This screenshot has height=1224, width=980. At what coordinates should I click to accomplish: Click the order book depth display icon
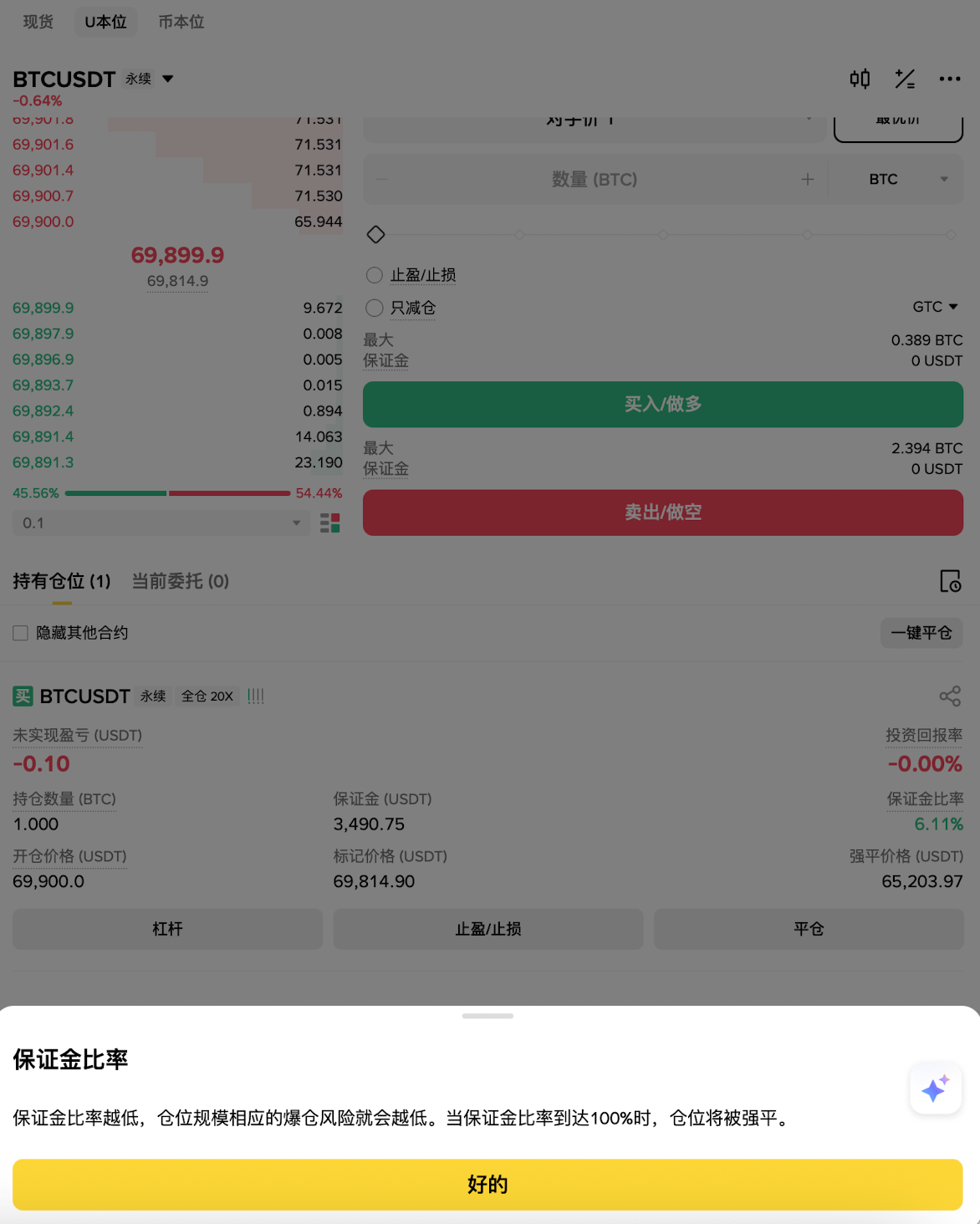pos(330,522)
